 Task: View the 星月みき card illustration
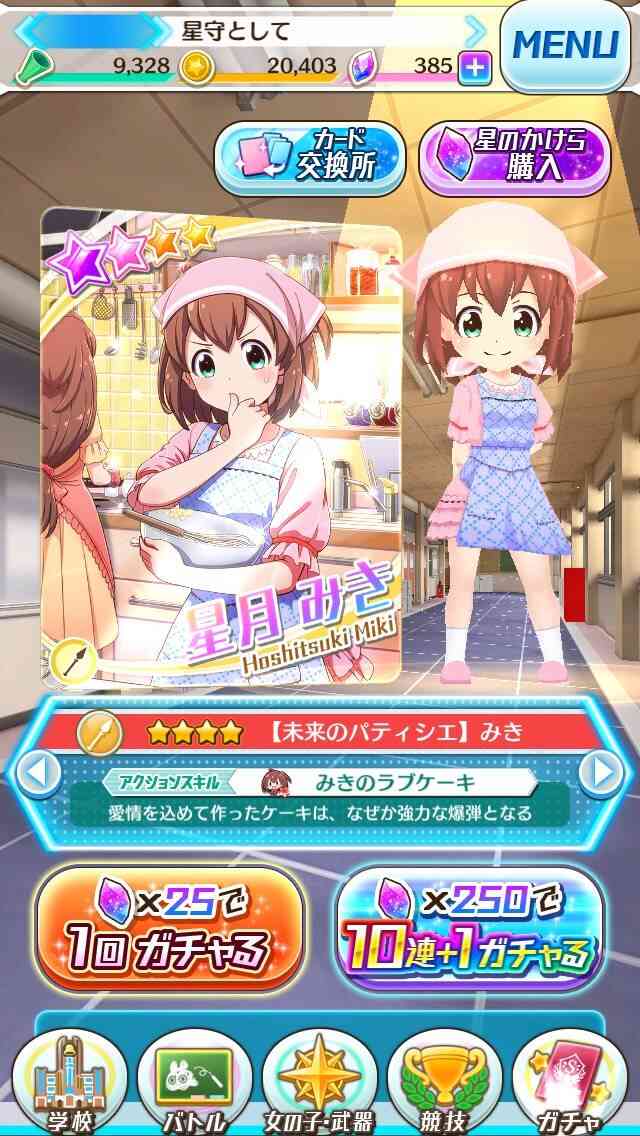pos(221,447)
